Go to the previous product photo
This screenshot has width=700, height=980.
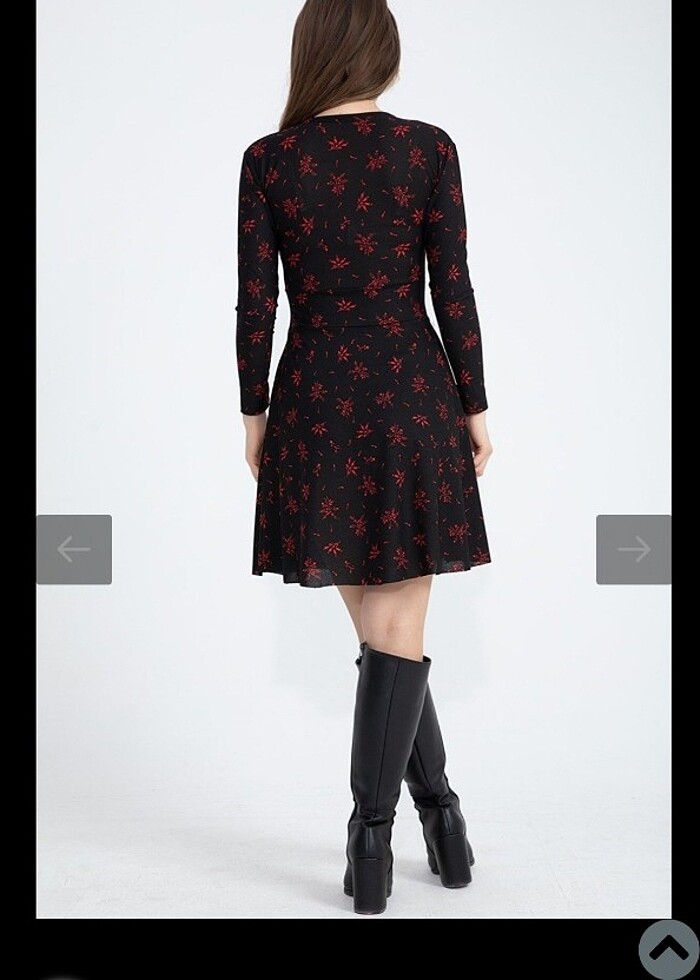tap(74, 549)
